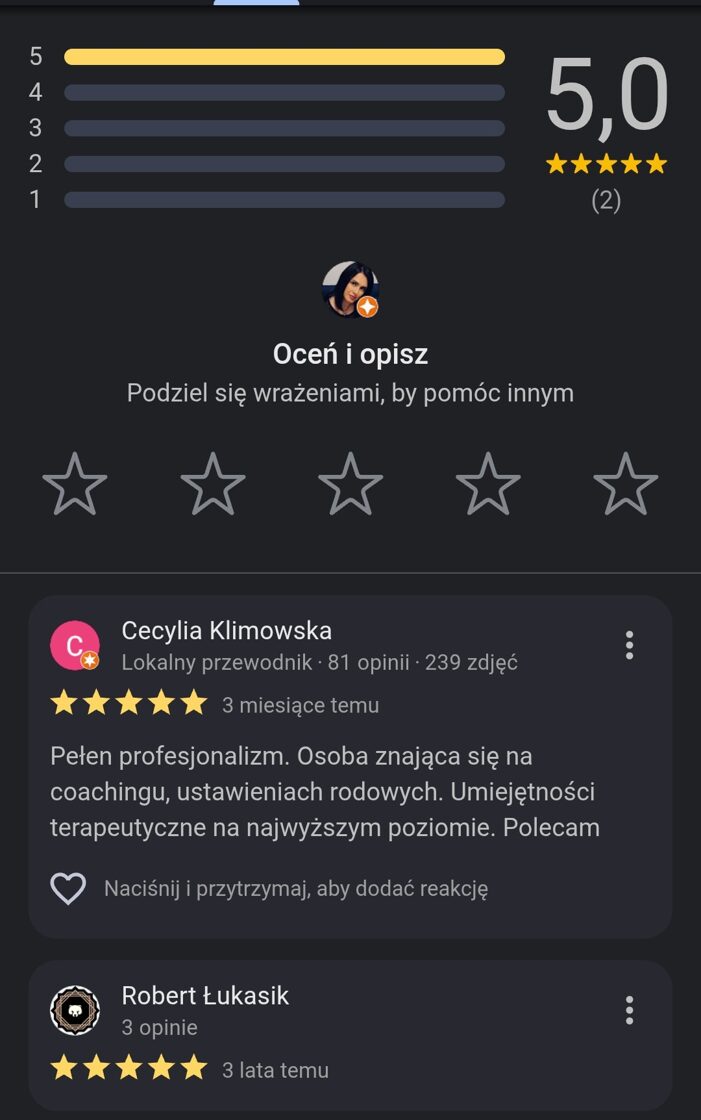
Task: Rate with five stars
Action: coord(626,484)
